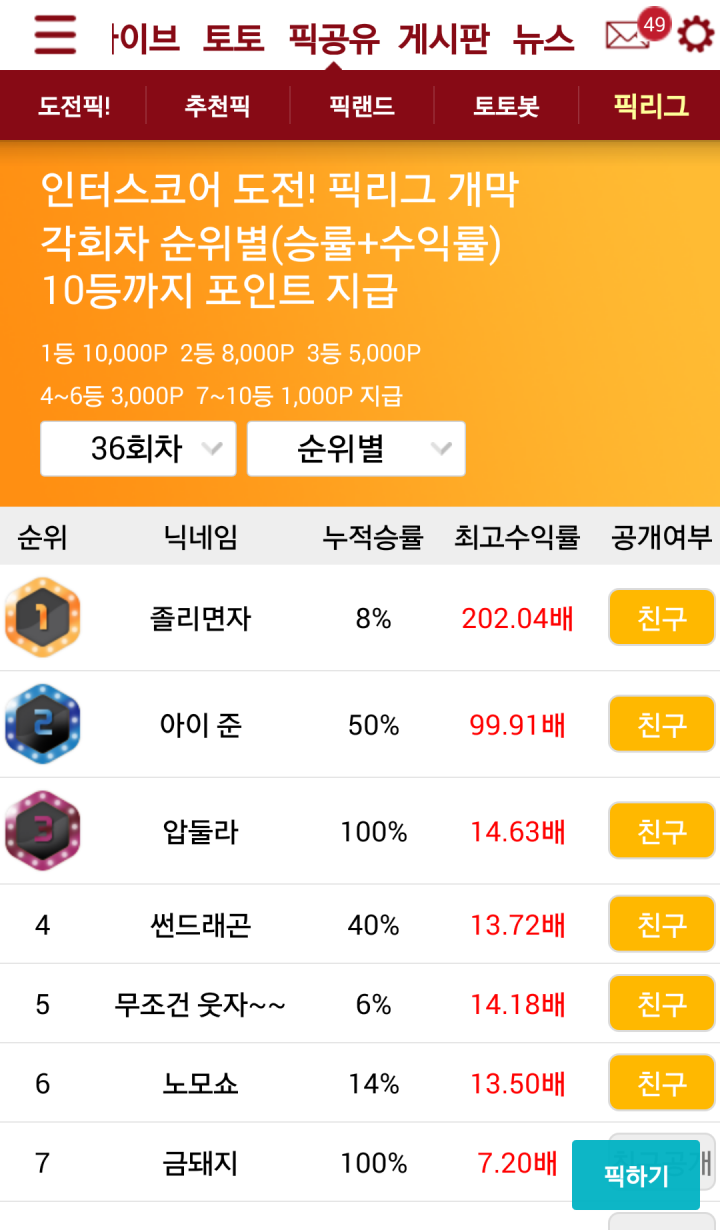Go to the 픽랜드 tab
This screenshot has height=1230, width=720.
pyautogui.click(x=360, y=106)
